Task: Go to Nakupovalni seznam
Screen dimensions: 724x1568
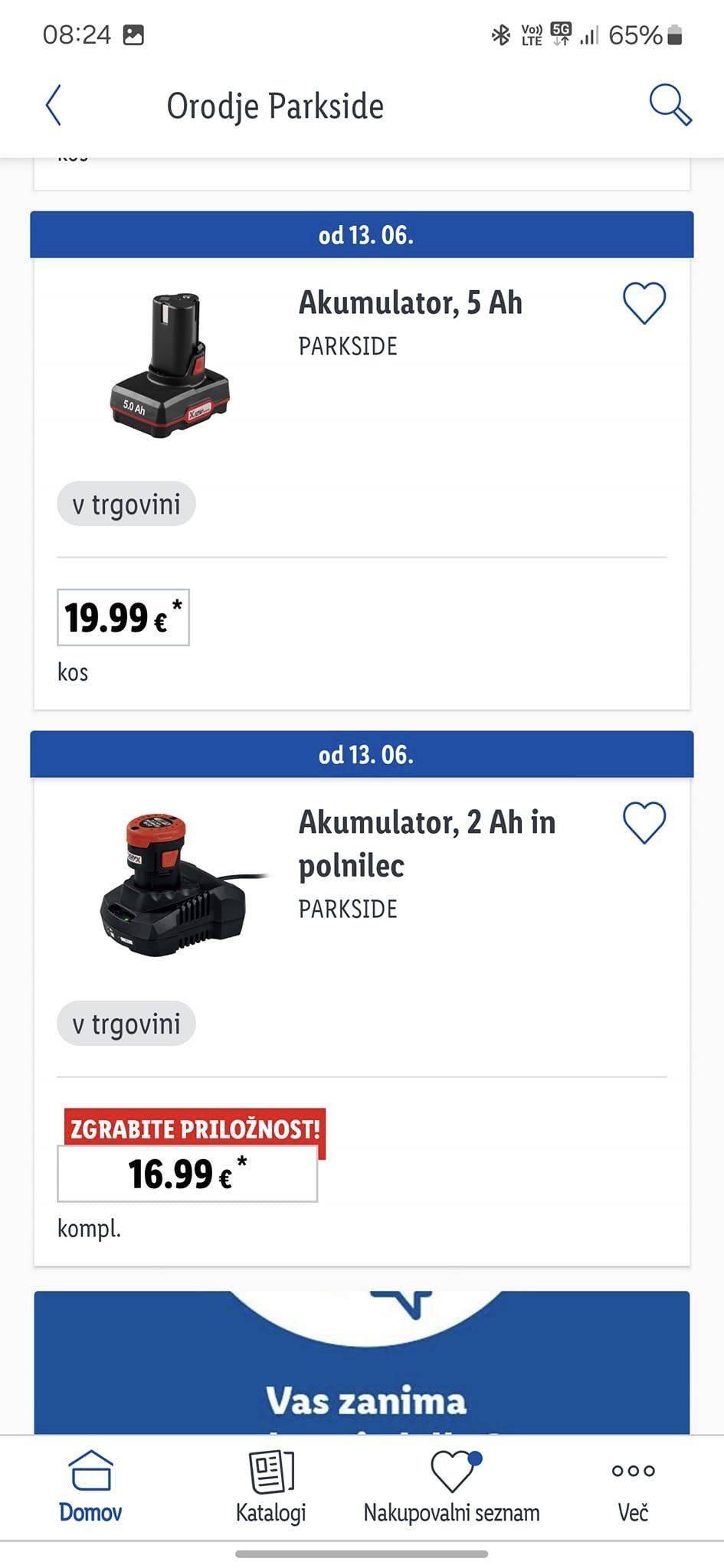Action: 452,1487
